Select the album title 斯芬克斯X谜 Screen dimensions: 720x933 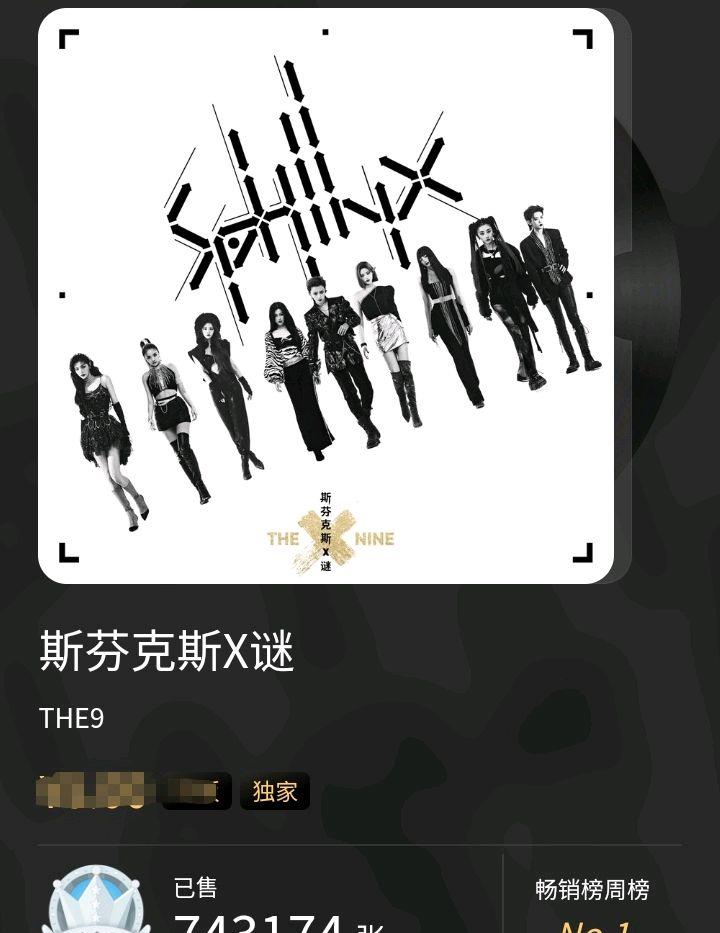(167, 649)
